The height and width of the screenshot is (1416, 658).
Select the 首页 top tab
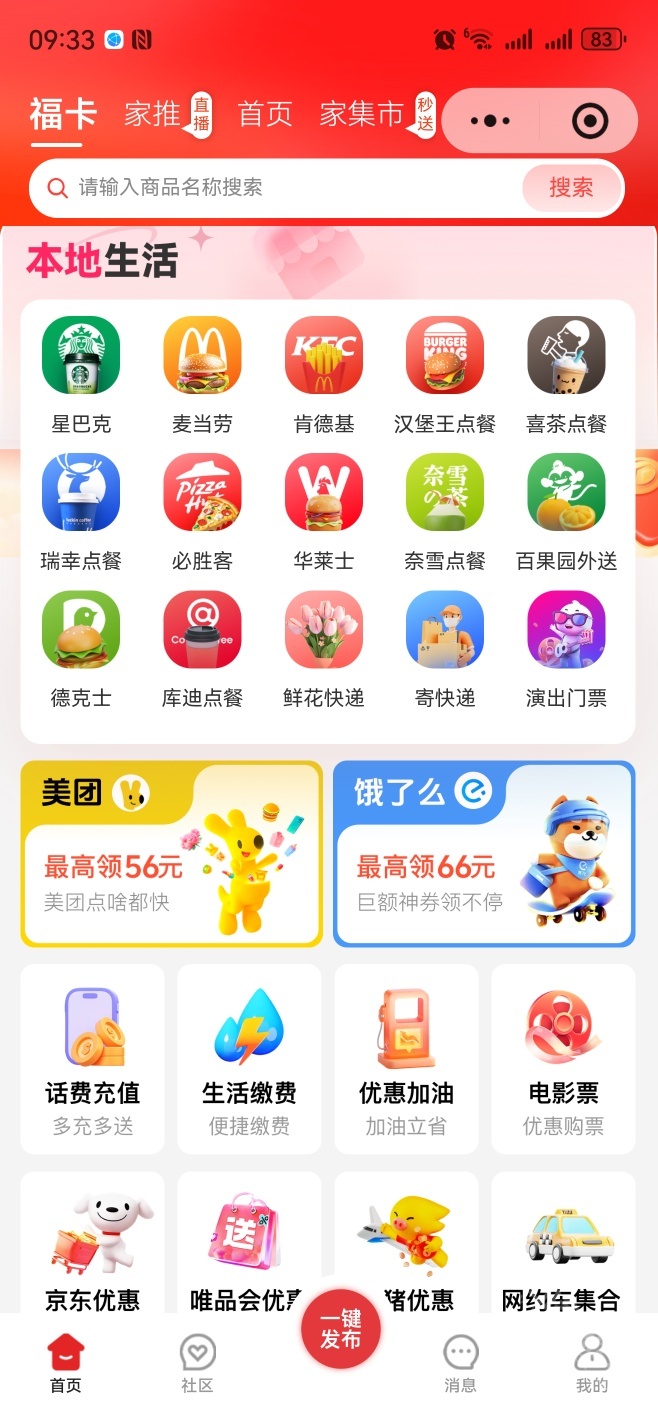click(x=265, y=114)
